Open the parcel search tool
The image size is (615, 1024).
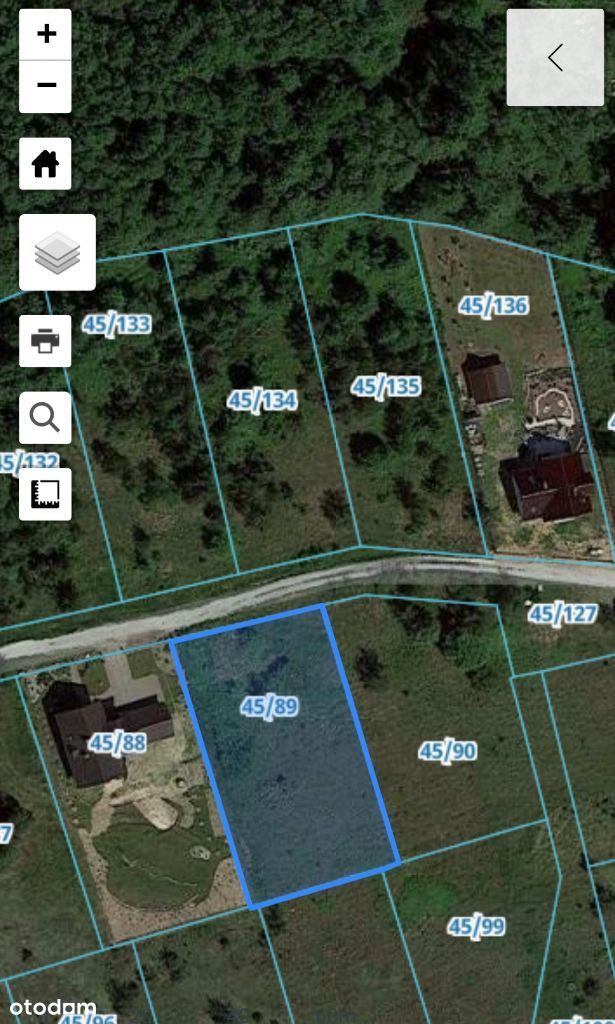[x=45, y=418]
